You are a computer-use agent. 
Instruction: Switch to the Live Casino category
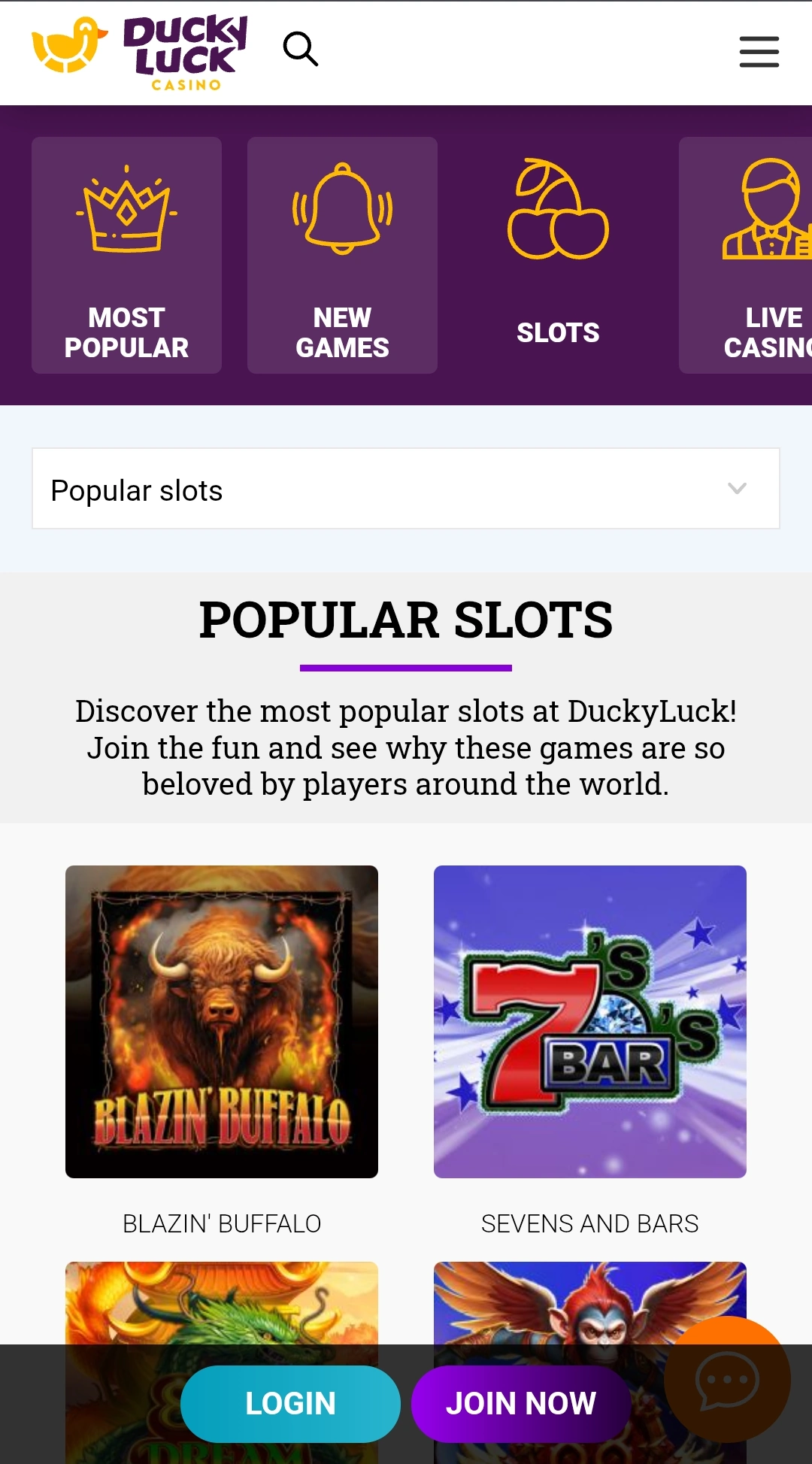(765, 256)
